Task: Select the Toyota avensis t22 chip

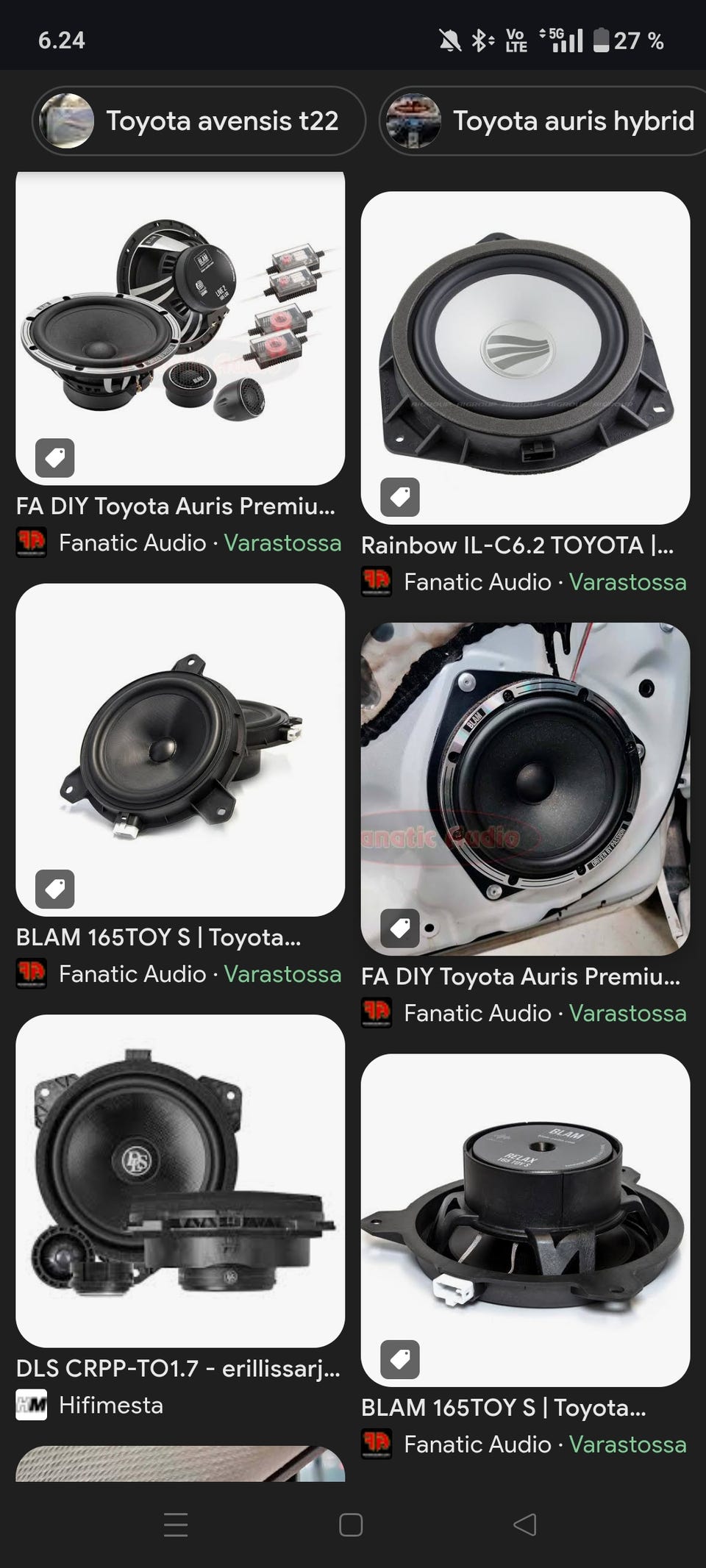Action: click(199, 121)
